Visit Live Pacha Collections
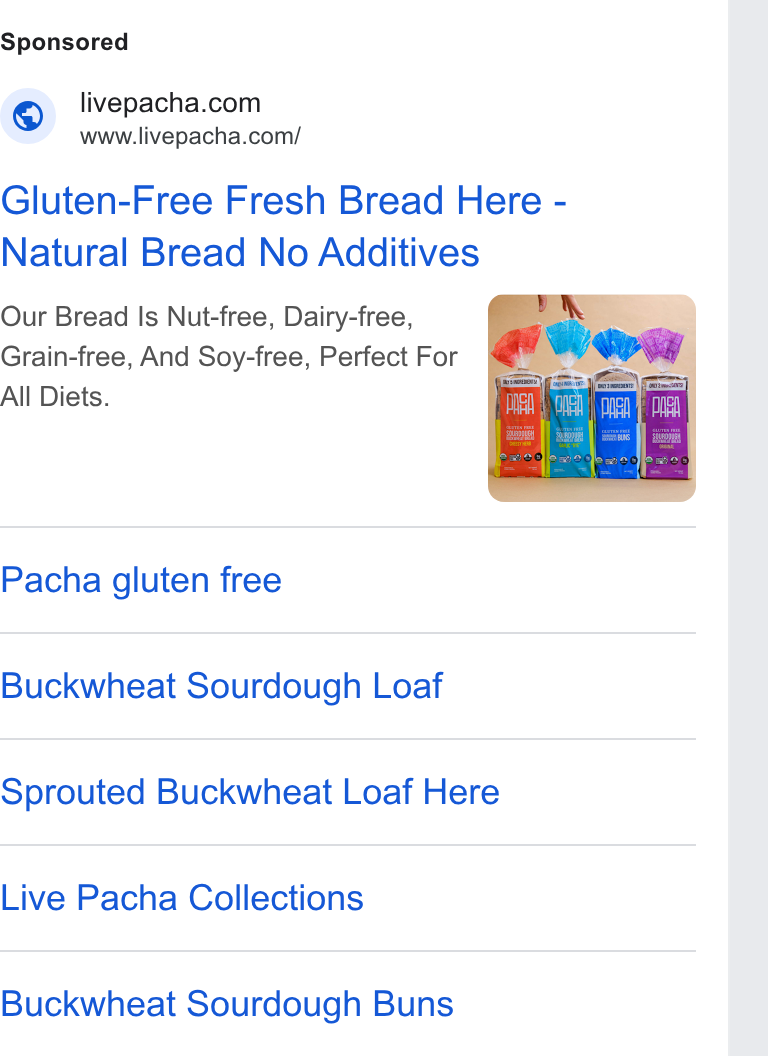Screen dimensions: 768x1056 point(182,898)
